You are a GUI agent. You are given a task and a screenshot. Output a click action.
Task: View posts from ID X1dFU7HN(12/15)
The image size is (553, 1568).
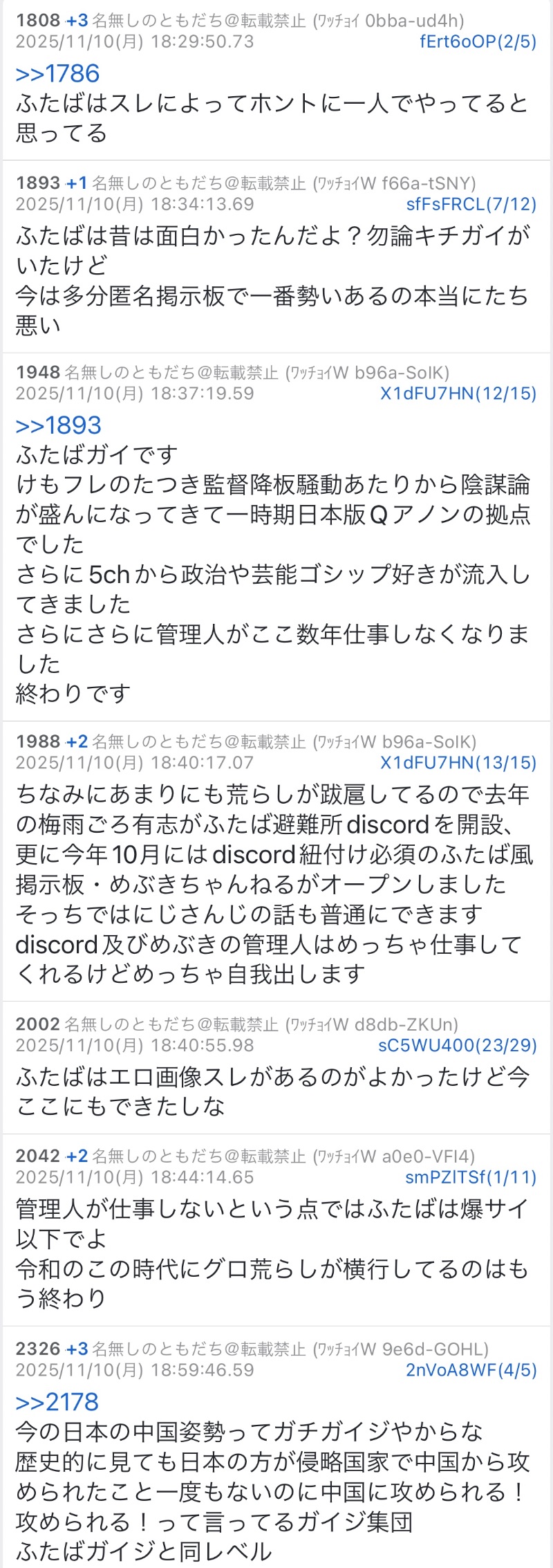(458, 394)
